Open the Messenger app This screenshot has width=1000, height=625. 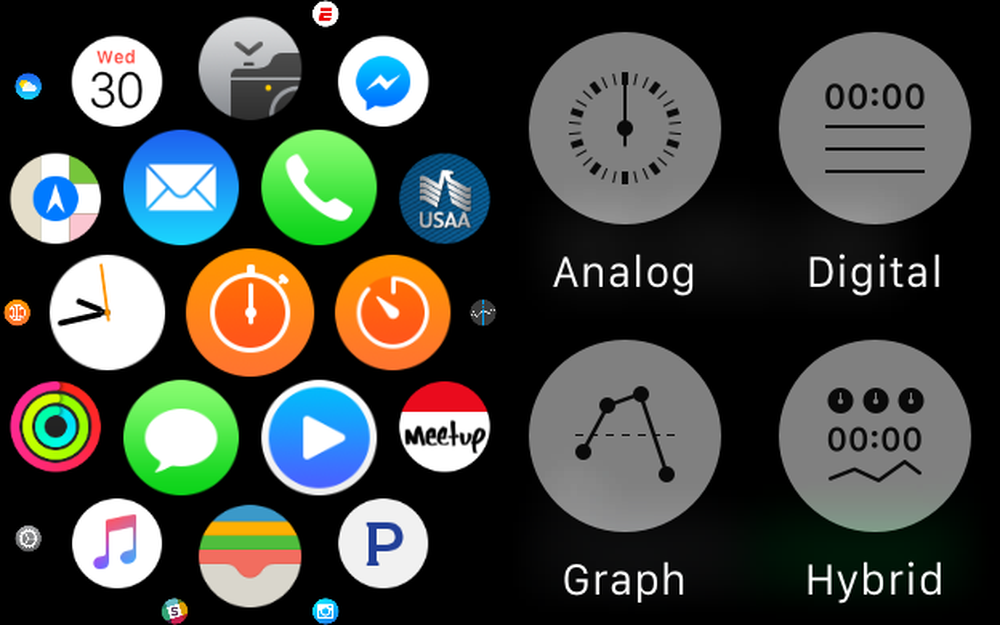tap(383, 82)
